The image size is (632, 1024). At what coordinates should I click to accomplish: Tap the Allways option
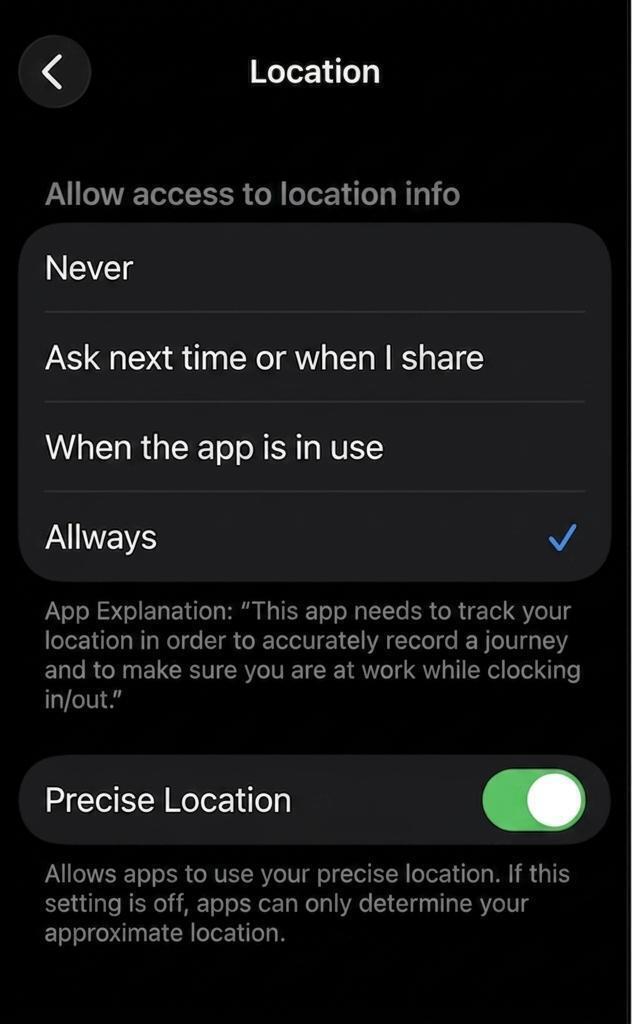click(315, 537)
